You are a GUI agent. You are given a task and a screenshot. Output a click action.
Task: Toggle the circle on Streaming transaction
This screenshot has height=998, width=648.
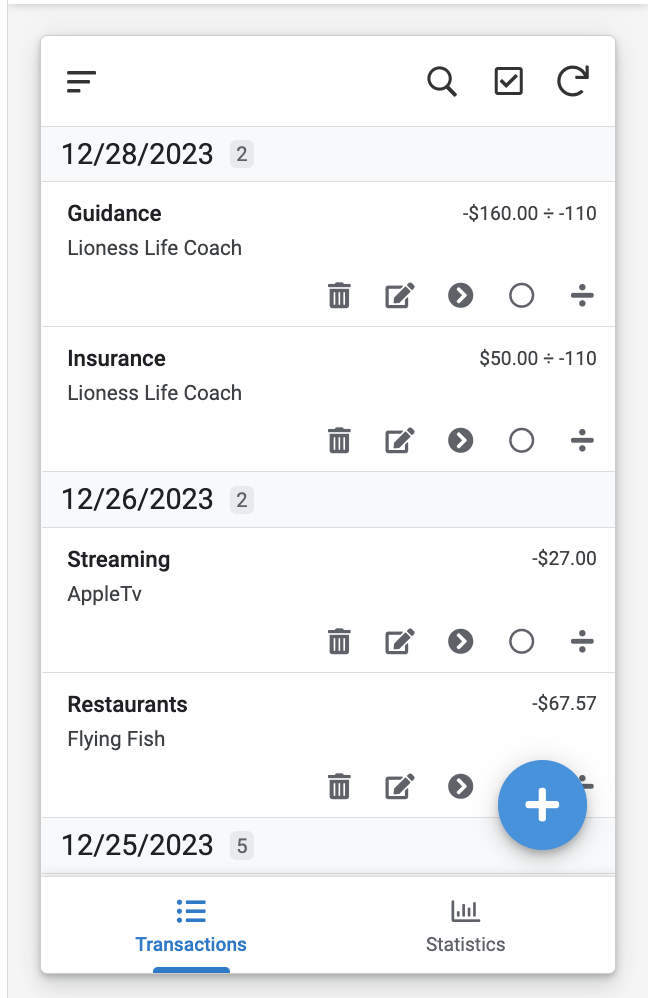click(x=521, y=642)
